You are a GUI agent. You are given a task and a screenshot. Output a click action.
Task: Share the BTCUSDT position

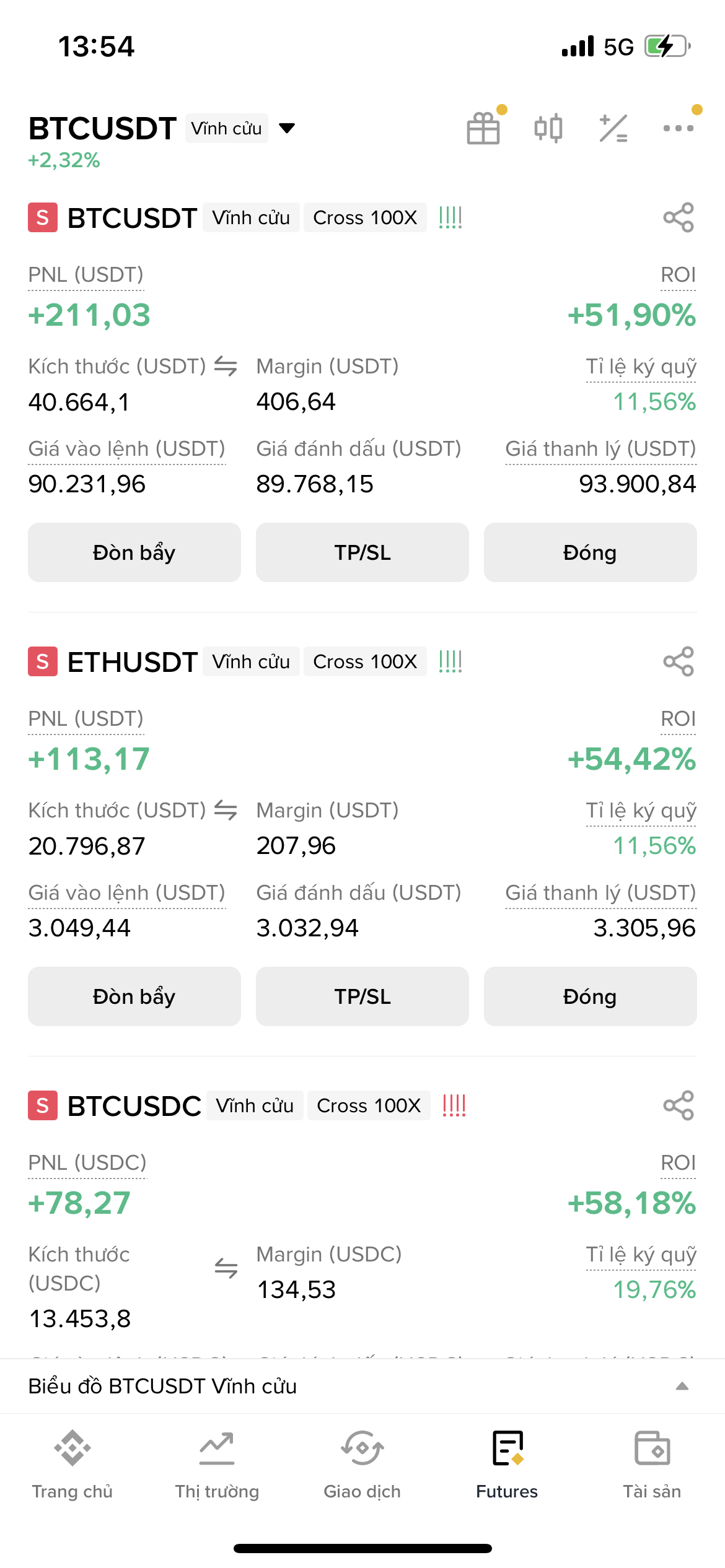[679, 217]
